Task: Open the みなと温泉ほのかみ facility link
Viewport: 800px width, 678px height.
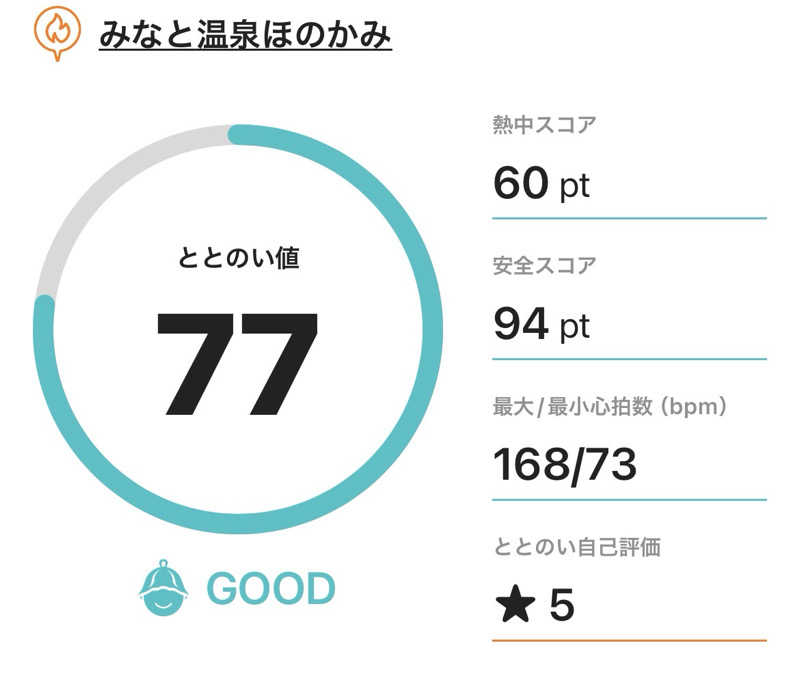Action: [245, 33]
